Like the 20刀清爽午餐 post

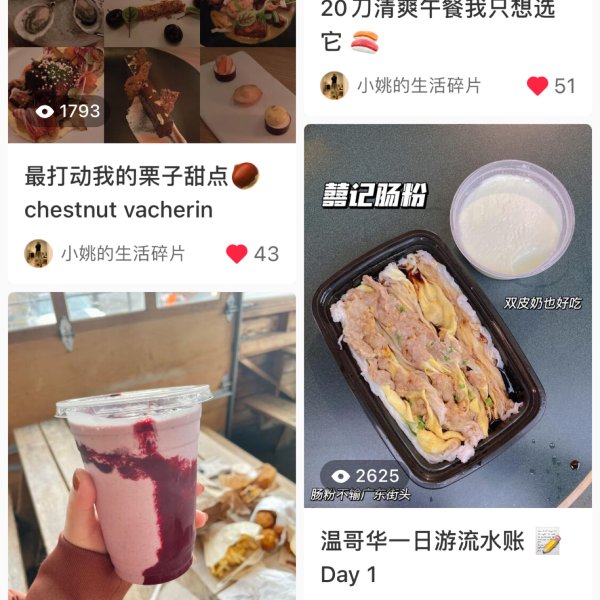point(538,86)
